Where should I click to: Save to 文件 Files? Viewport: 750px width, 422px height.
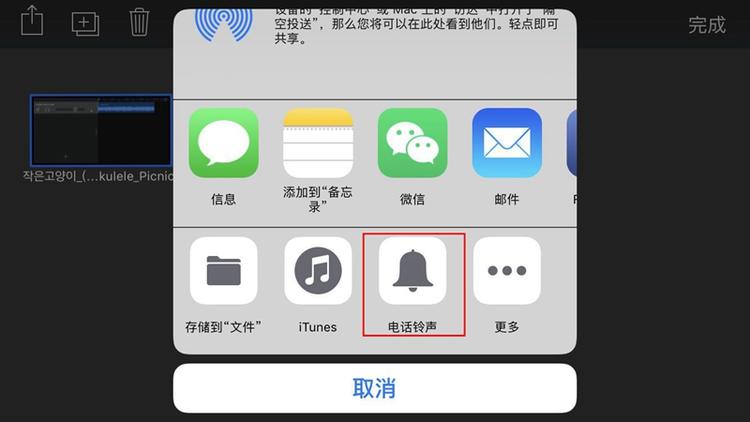pyautogui.click(x=223, y=271)
